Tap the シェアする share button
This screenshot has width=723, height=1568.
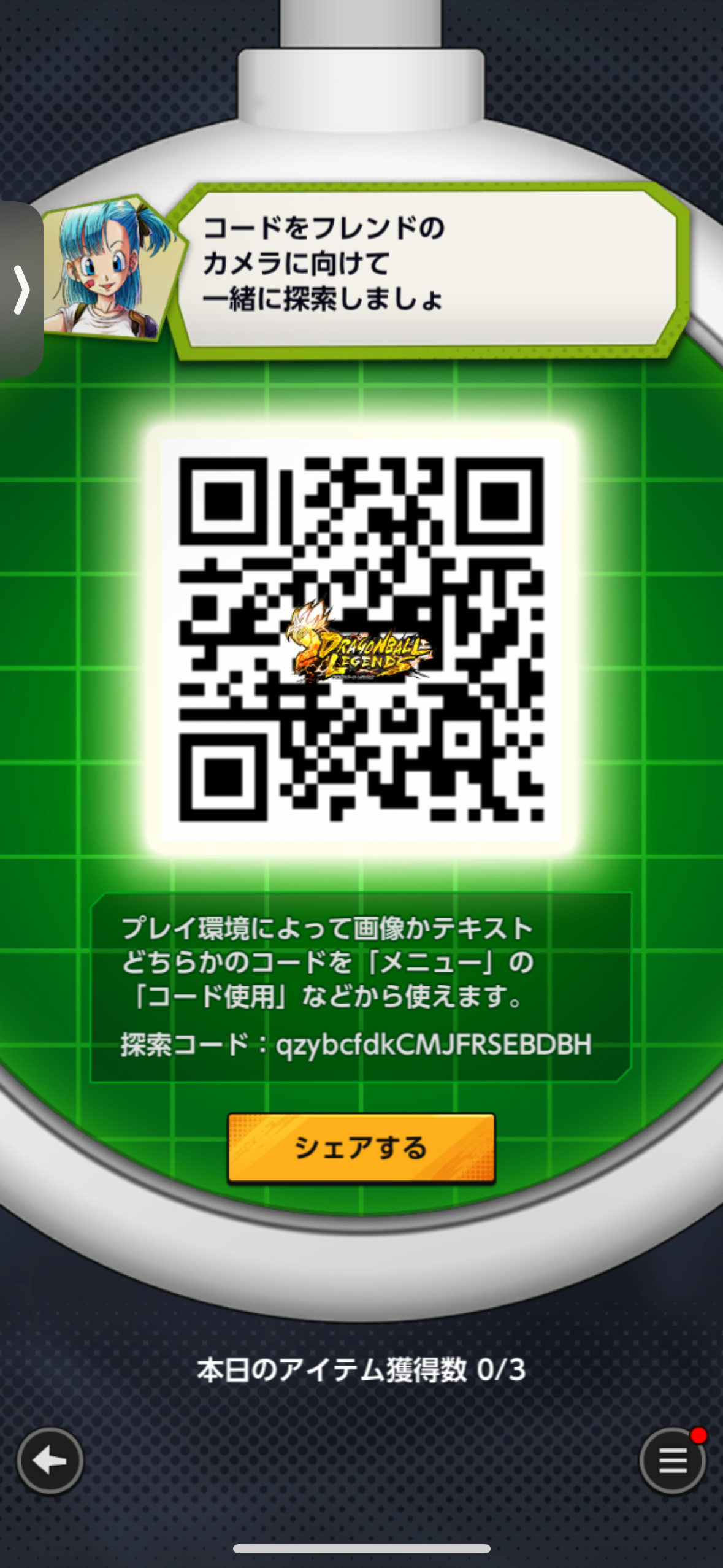point(361,1148)
